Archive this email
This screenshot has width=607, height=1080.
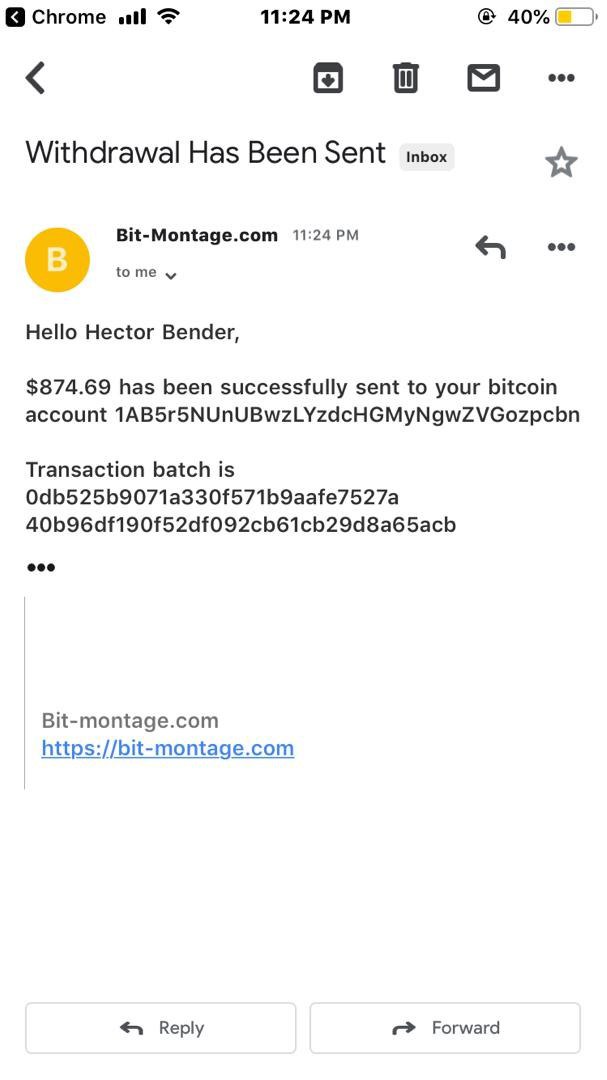(328, 77)
